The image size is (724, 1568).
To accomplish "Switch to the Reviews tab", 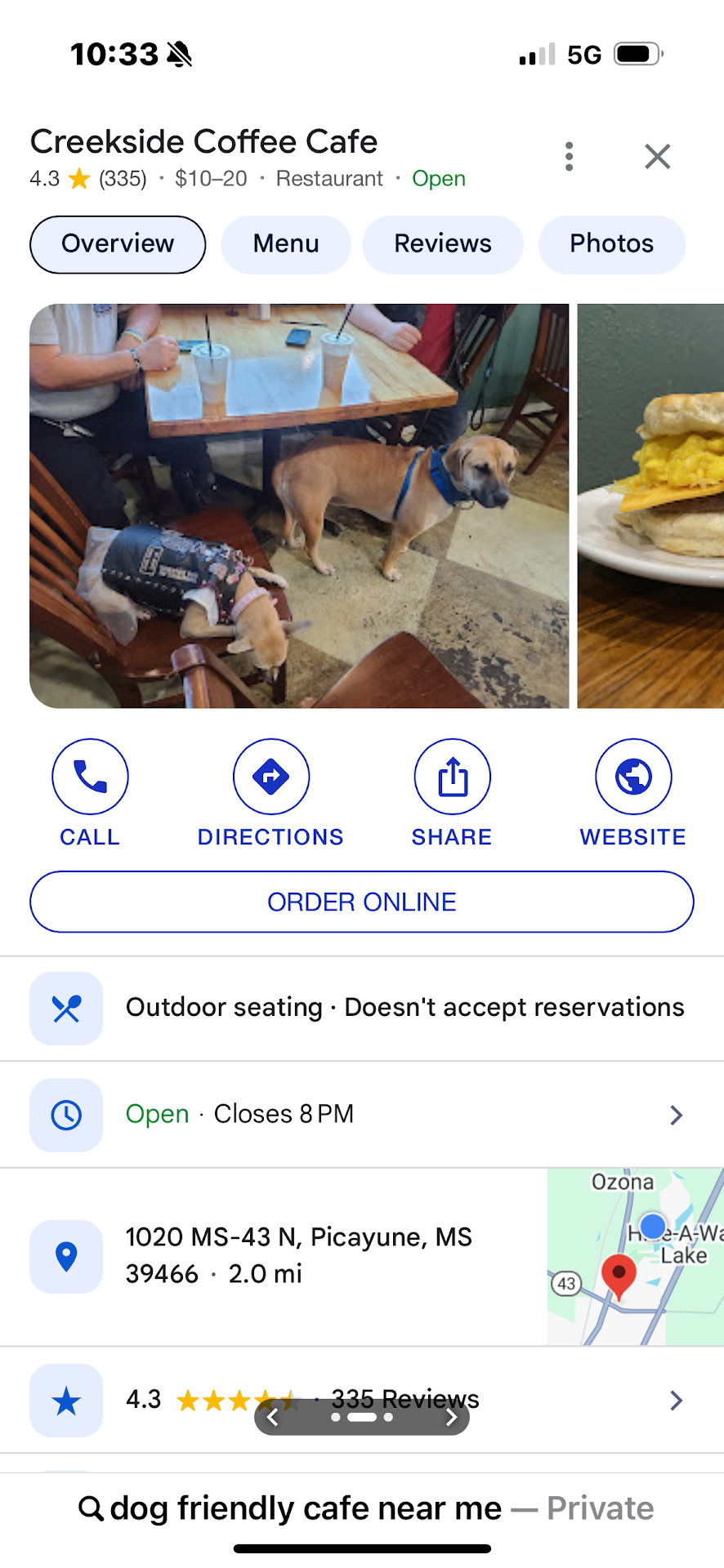I will [443, 244].
